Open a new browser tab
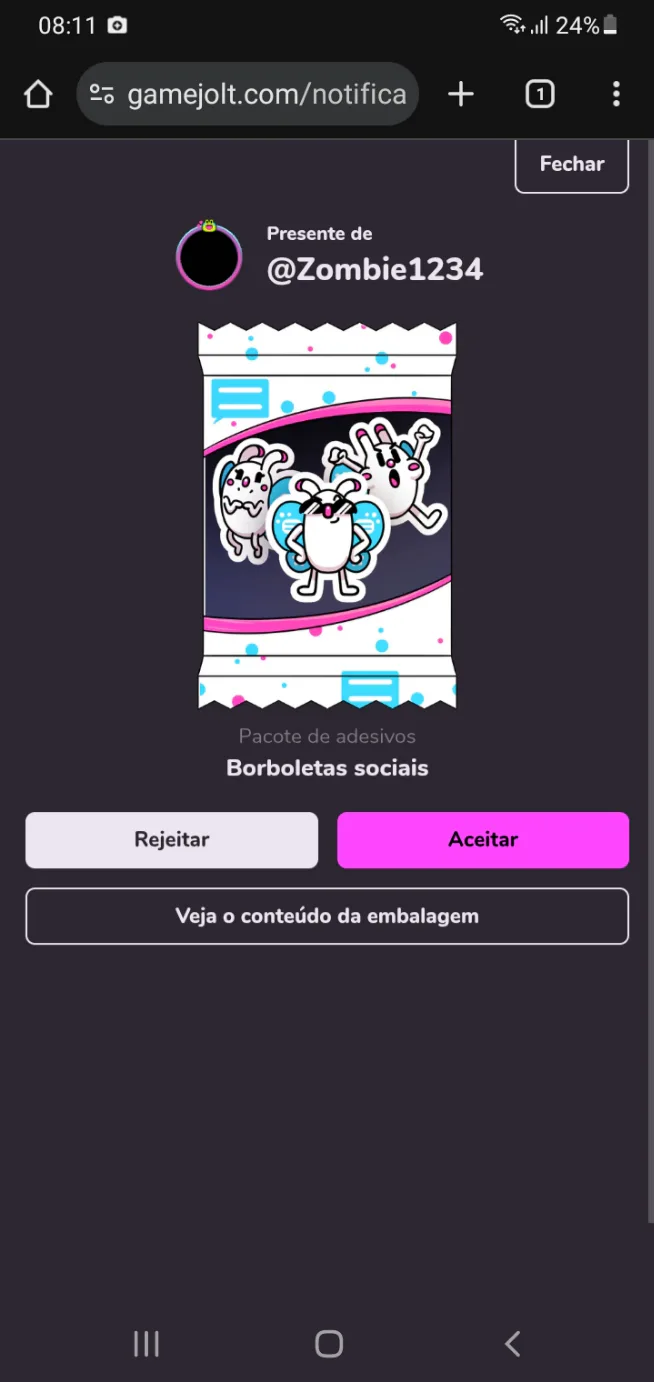Image resolution: width=654 pixels, height=1382 pixels. pos(460,95)
